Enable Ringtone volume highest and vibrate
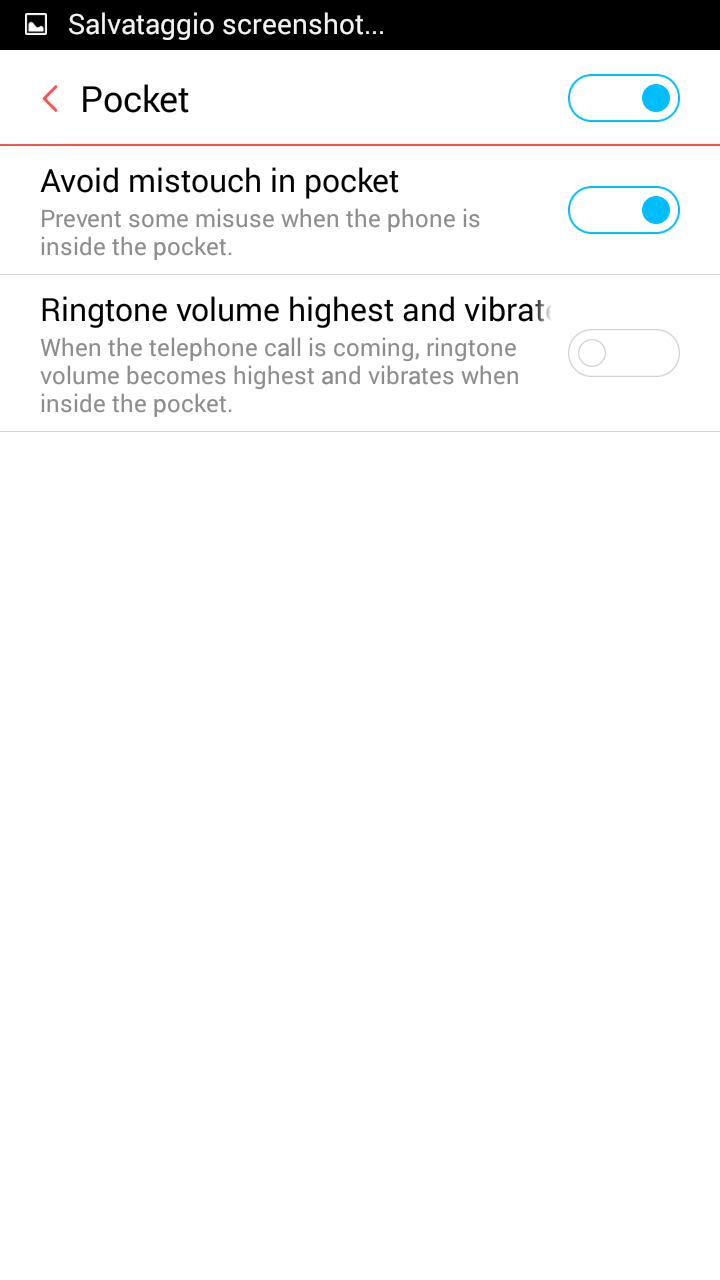Image resolution: width=720 pixels, height=1280 pixels. (624, 353)
